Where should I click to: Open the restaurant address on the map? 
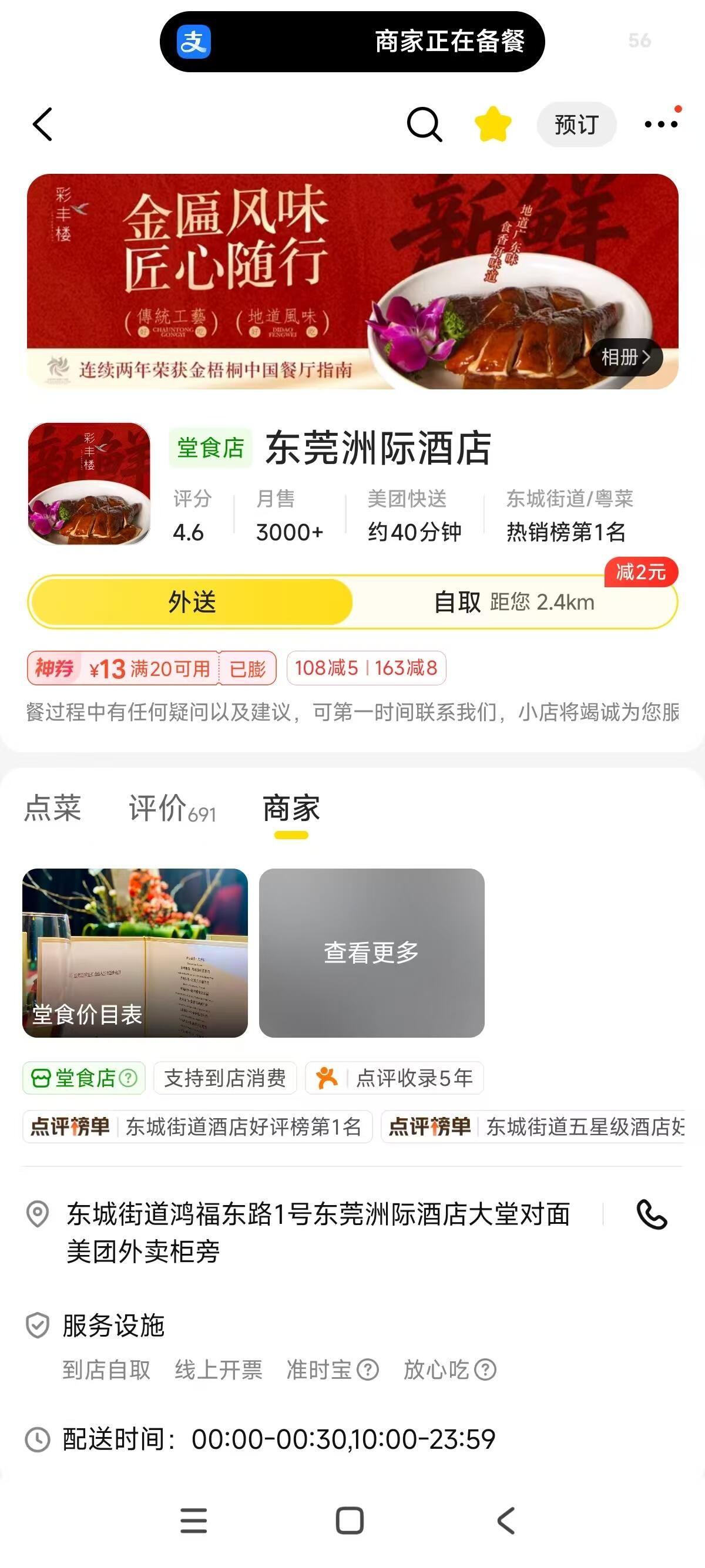tap(318, 1231)
